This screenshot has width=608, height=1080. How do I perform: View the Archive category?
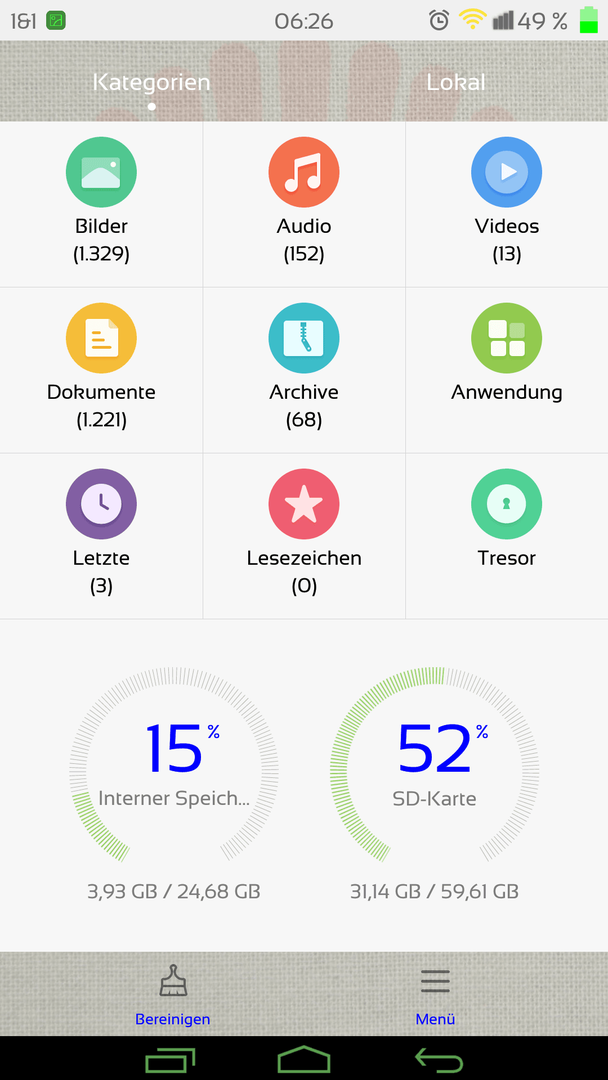tap(304, 370)
